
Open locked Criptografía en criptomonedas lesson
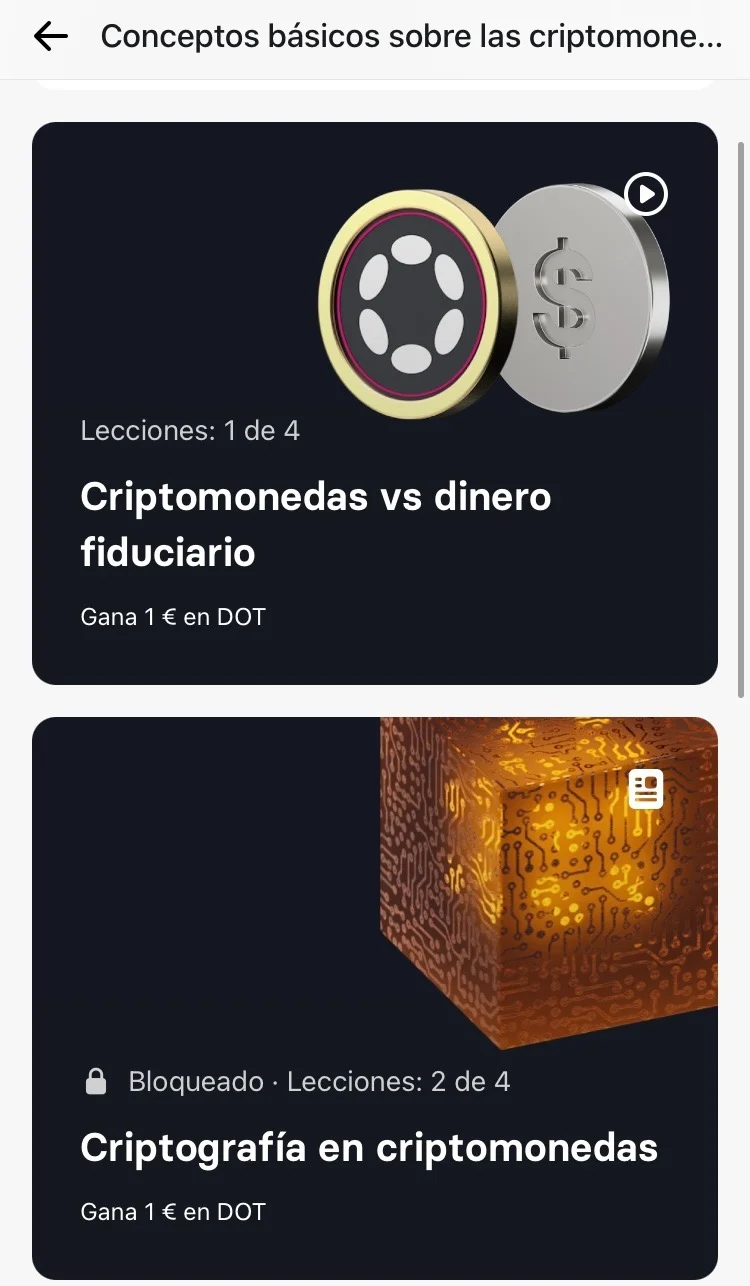pos(374,998)
